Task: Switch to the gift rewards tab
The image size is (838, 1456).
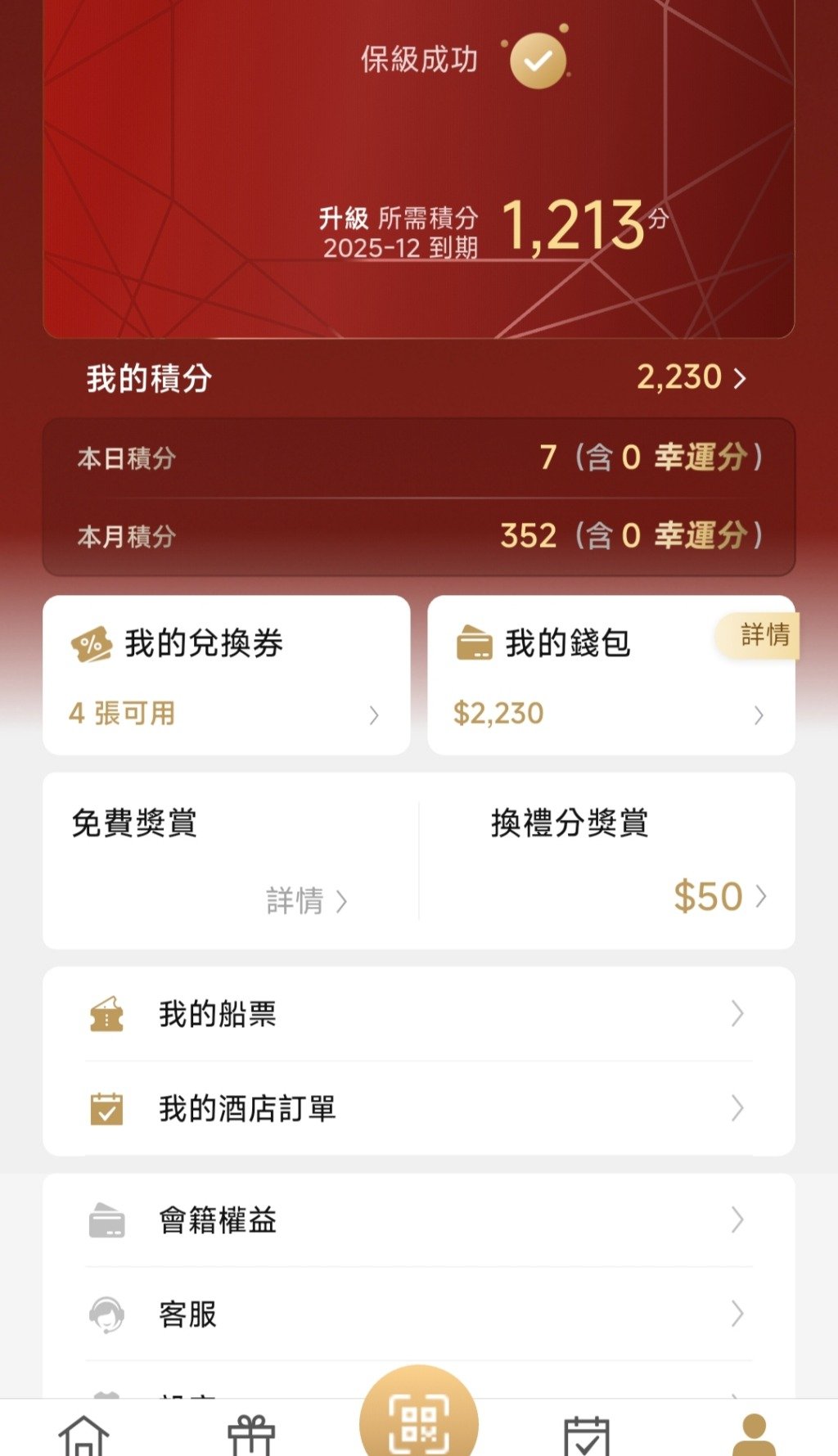Action: (251, 1432)
